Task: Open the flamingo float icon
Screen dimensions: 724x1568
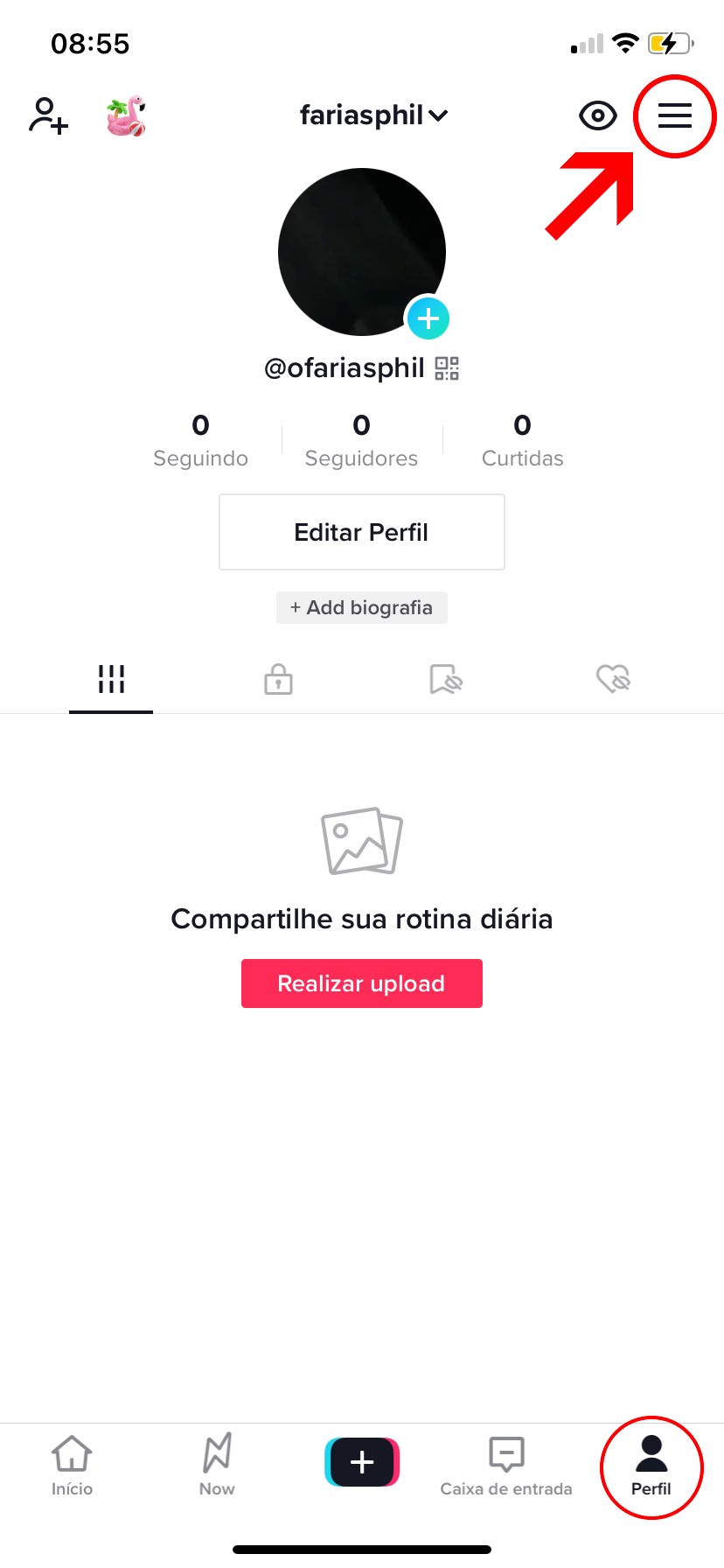Action: pos(126,116)
